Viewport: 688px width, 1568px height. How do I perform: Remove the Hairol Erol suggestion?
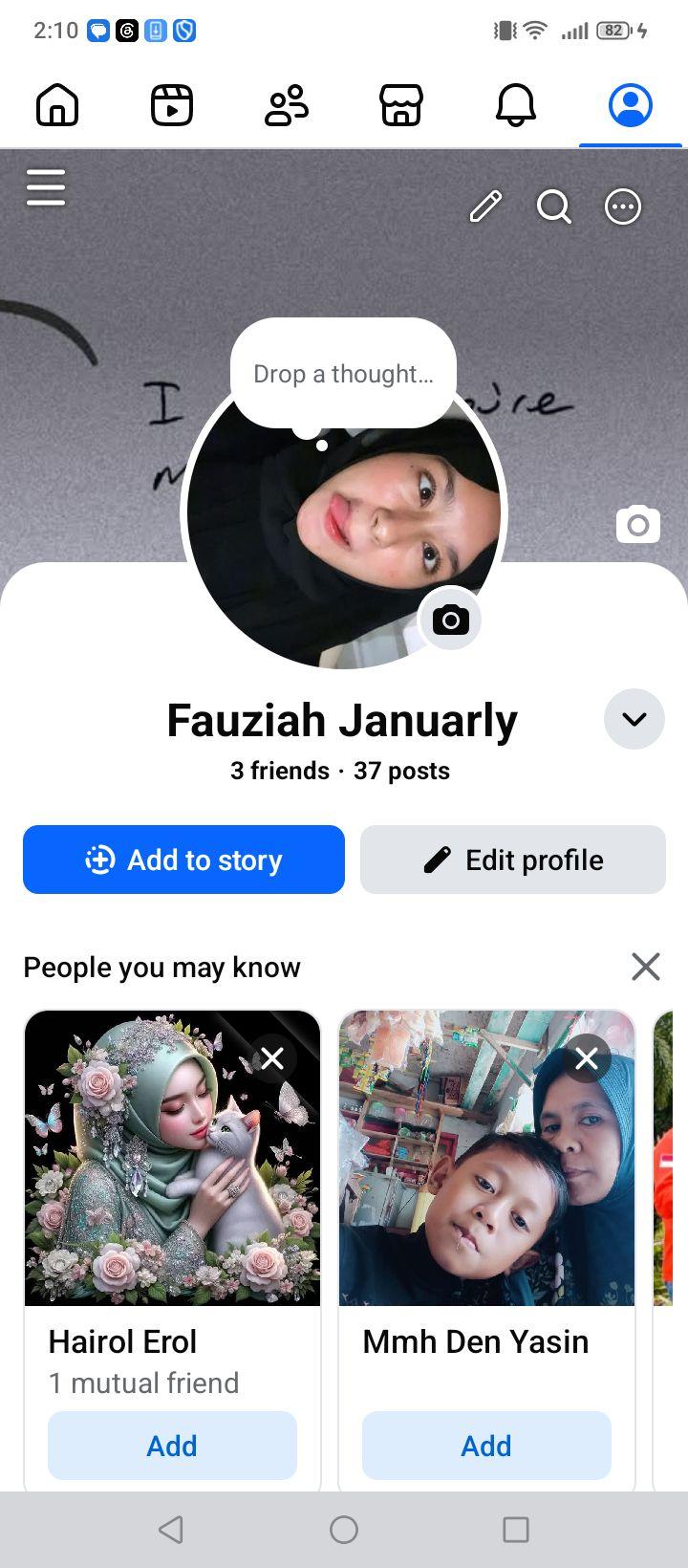[272, 1058]
